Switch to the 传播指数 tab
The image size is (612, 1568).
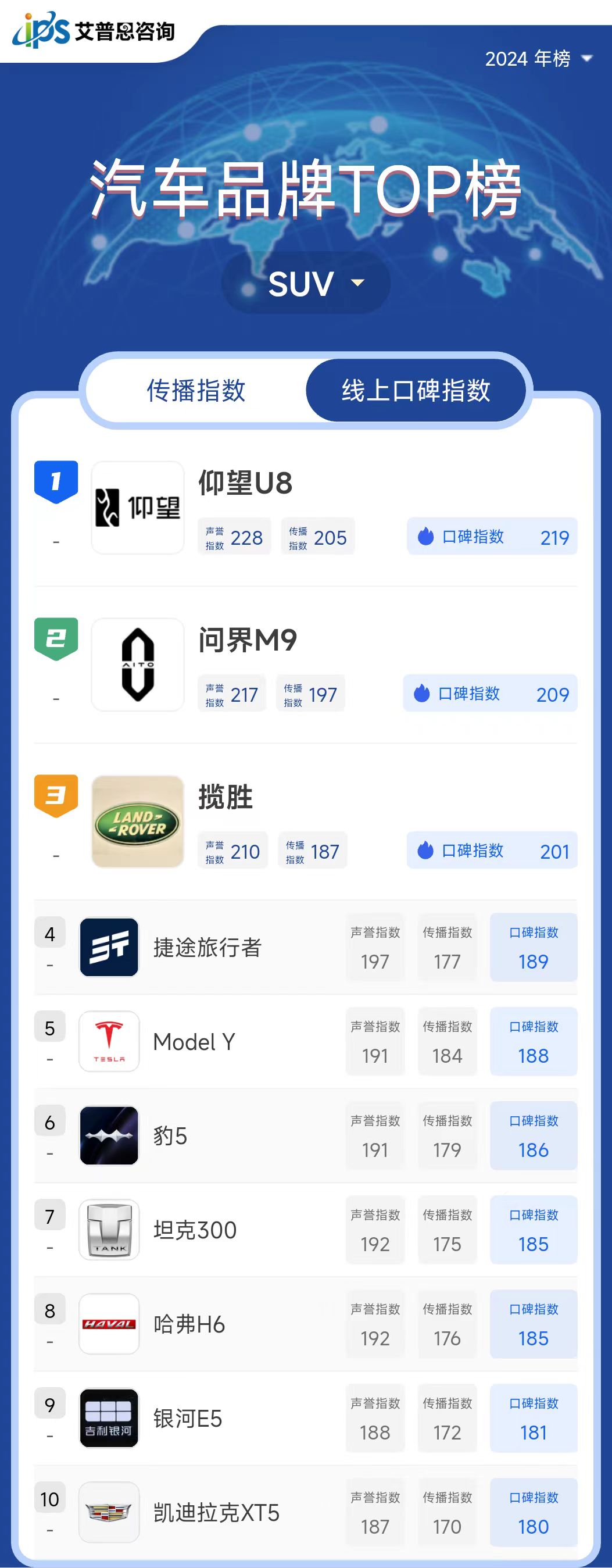[x=196, y=390]
